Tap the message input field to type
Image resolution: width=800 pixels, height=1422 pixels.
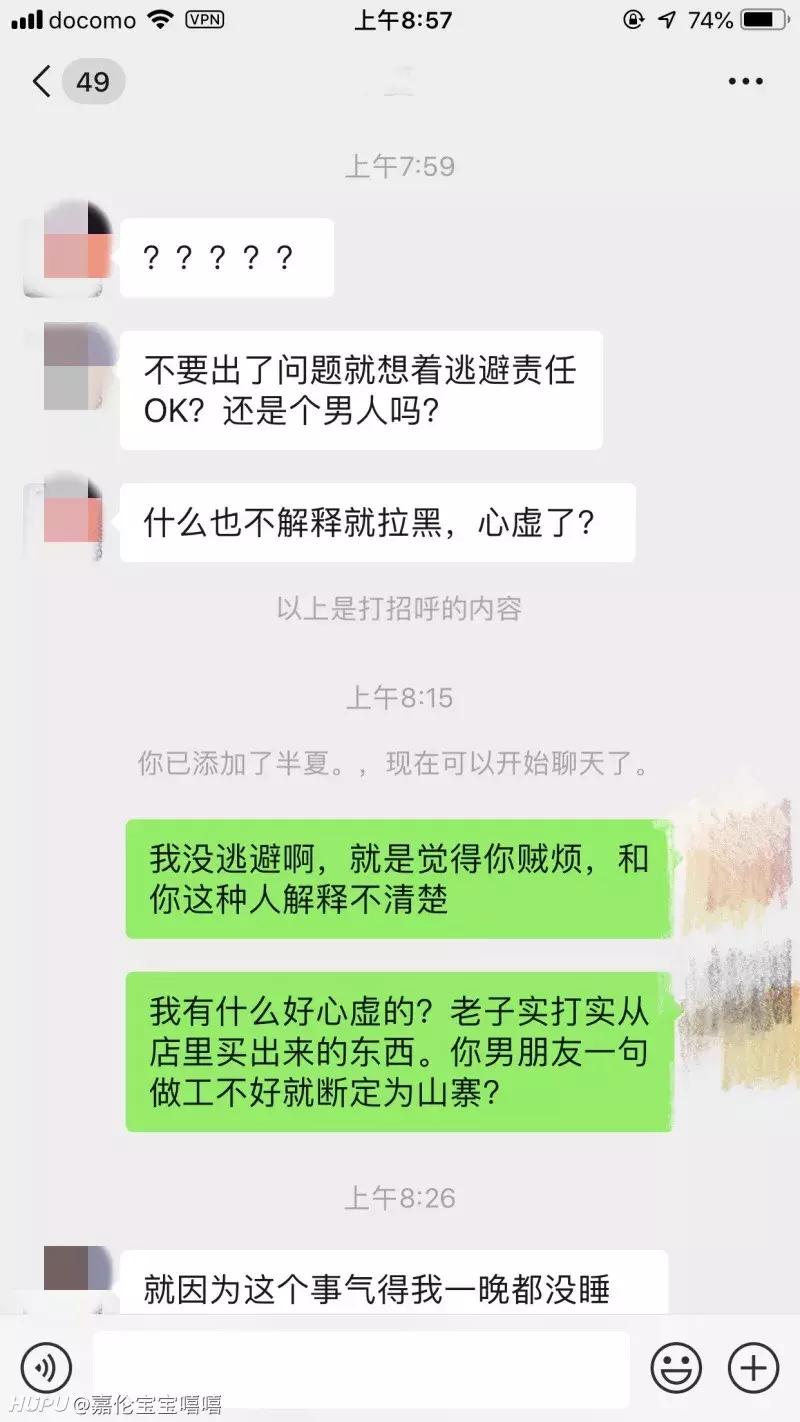click(x=360, y=1368)
